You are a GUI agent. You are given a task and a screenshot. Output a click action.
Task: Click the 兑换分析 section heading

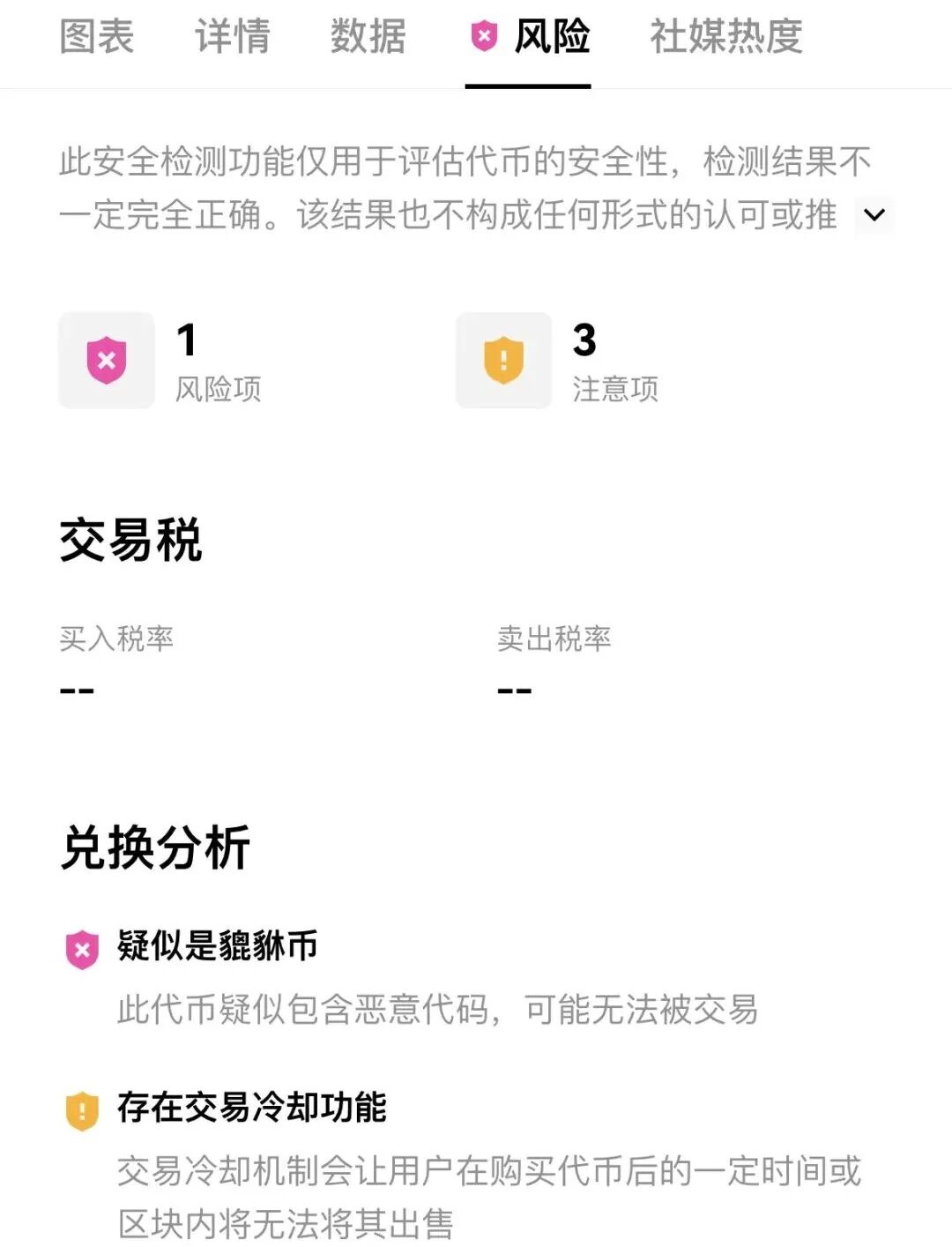pos(156,846)
